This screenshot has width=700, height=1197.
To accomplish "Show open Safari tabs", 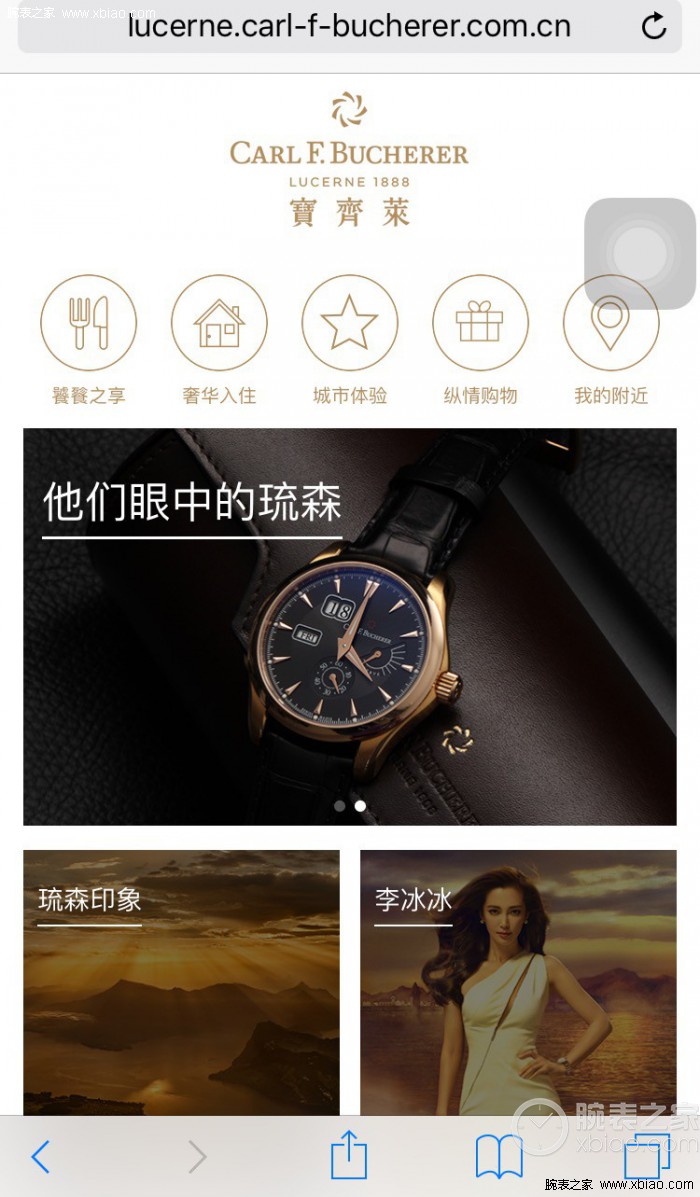I will 646,1157.
